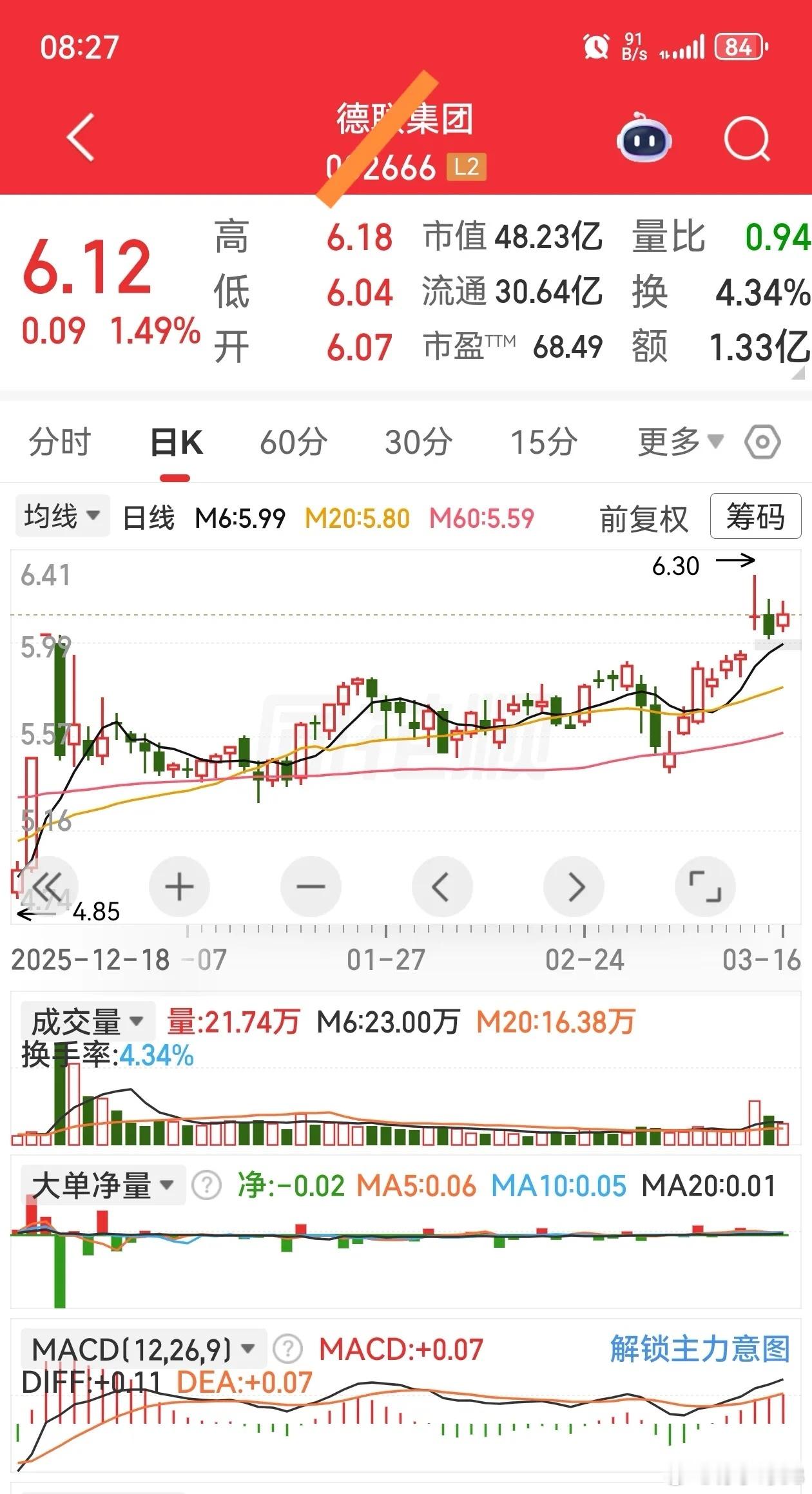Switch to the 分时 chart tab
Screen dimensions: 812x1494
(60, 442)
